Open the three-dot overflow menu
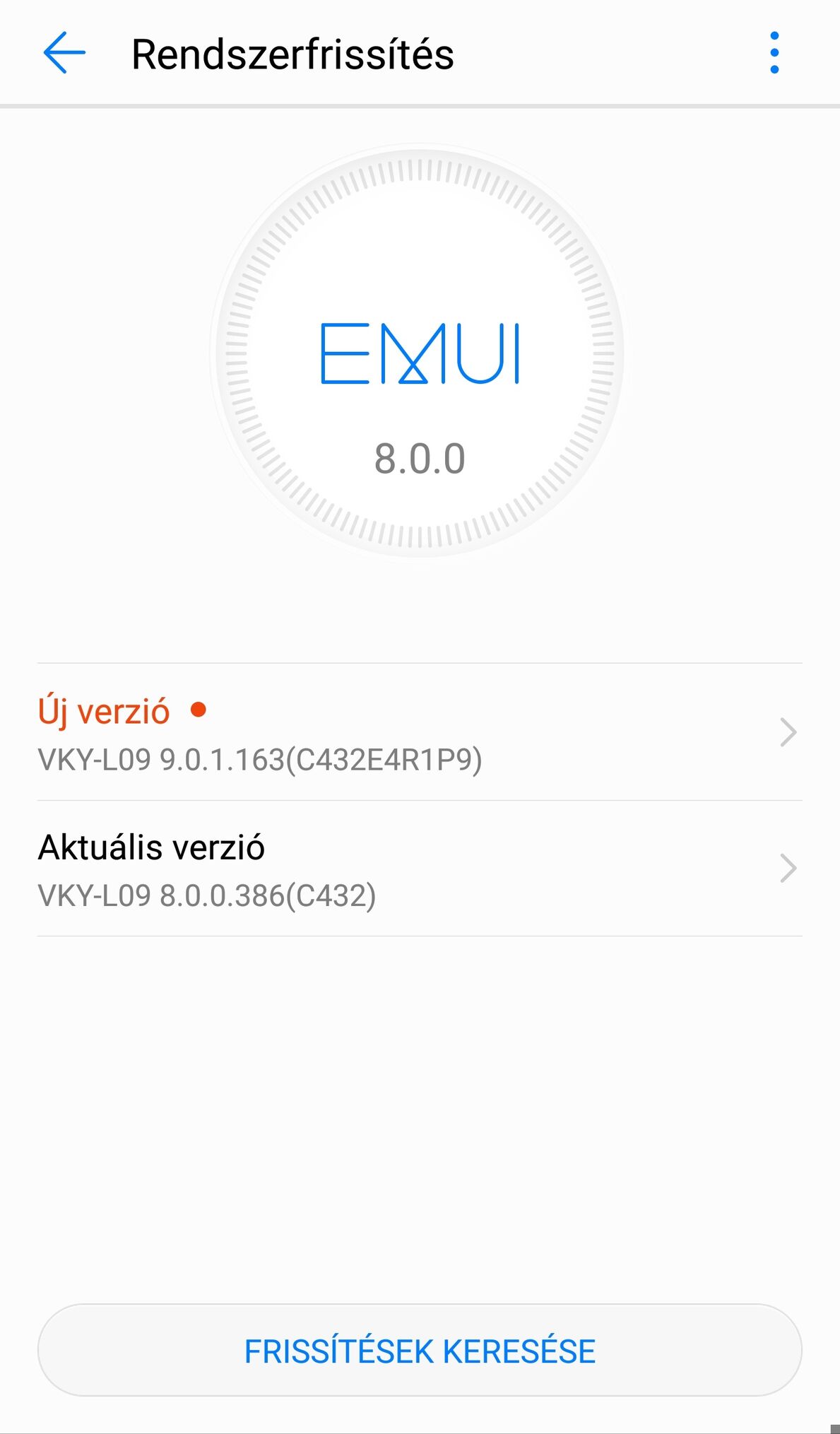Screen dimensions: 840x1434 coord(774,53)
